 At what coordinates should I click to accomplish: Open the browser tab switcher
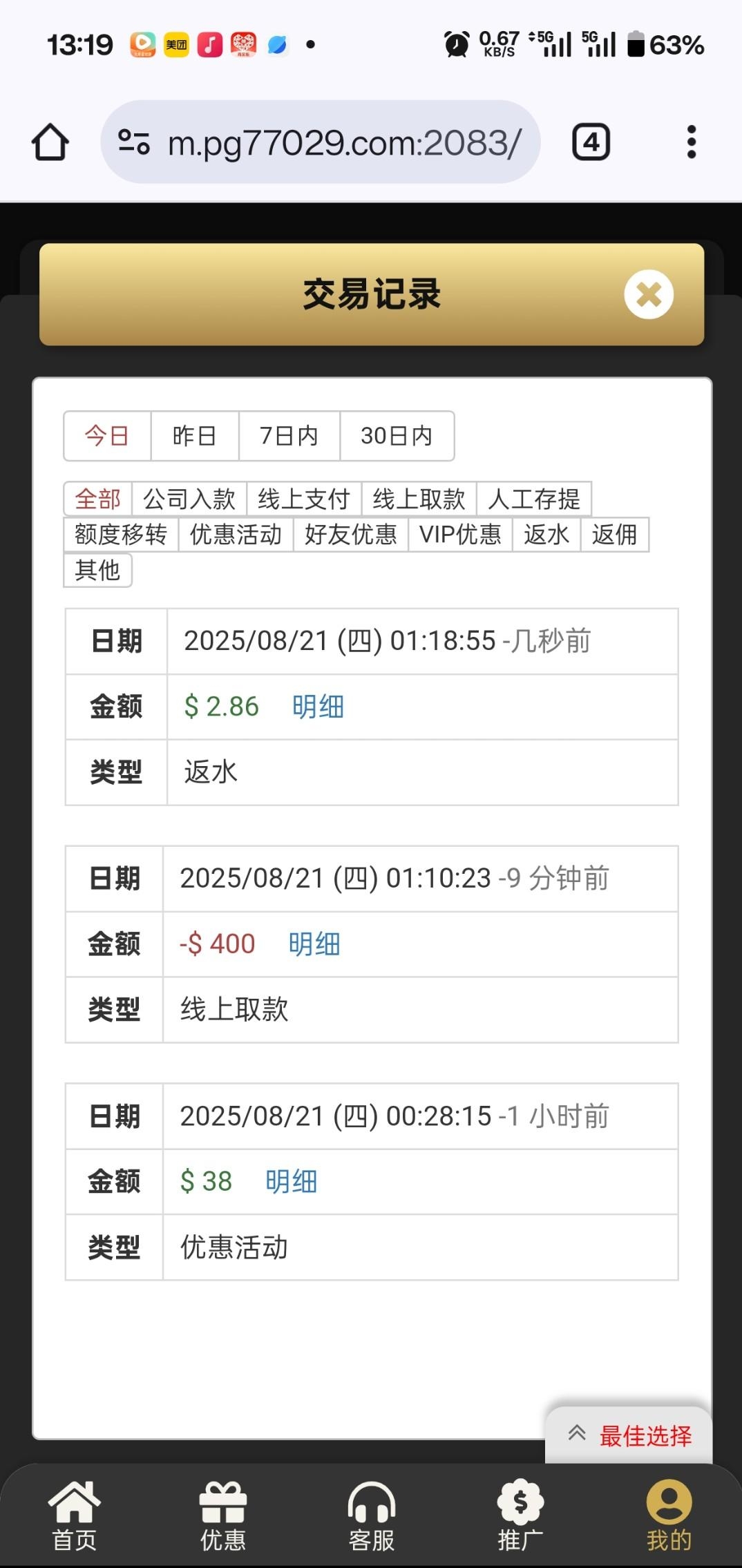point(591,142)
